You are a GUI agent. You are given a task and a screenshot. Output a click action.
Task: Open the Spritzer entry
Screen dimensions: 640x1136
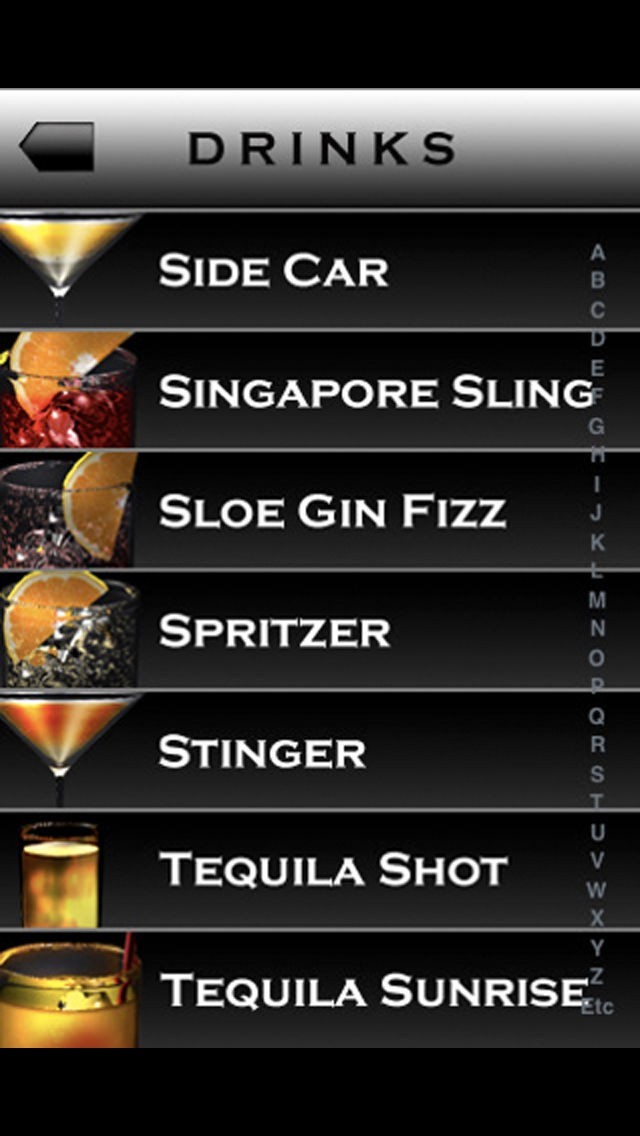(274, 631)
